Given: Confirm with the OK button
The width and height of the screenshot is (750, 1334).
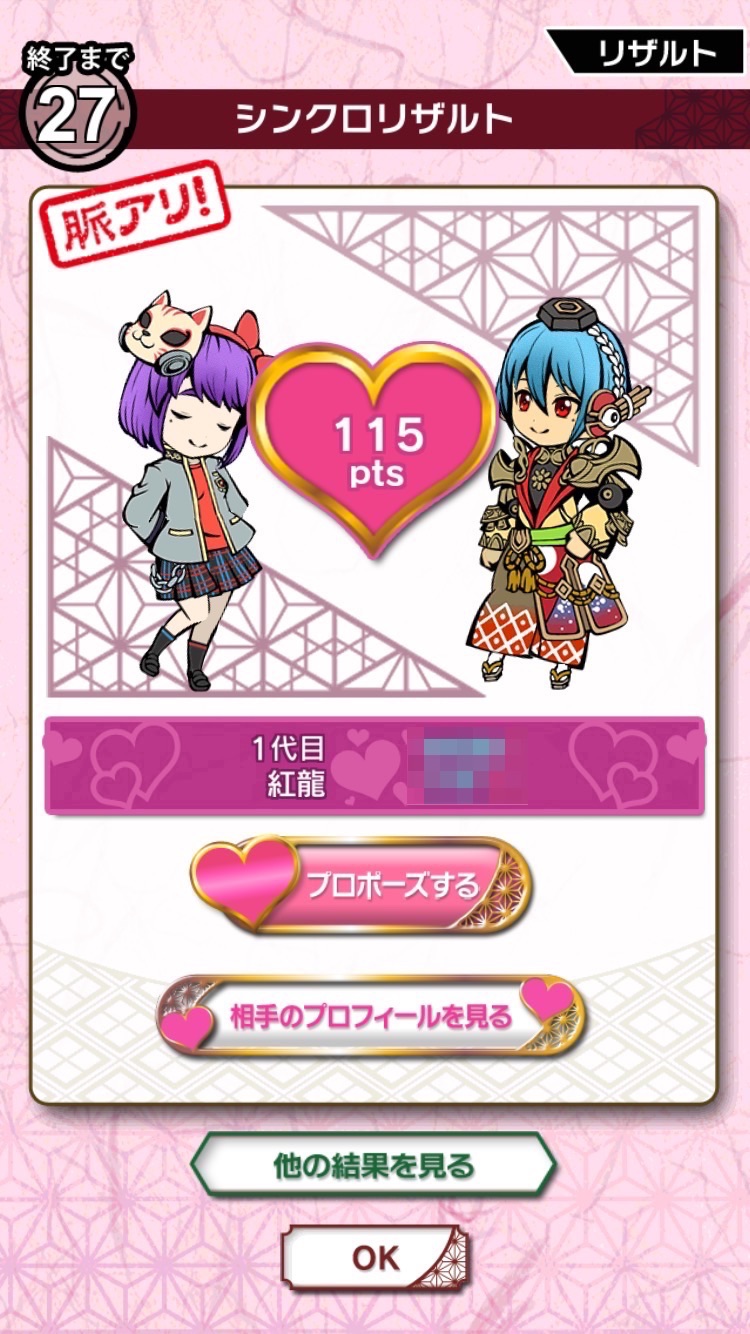Looking at the screenshot, I should [374, 1258].
